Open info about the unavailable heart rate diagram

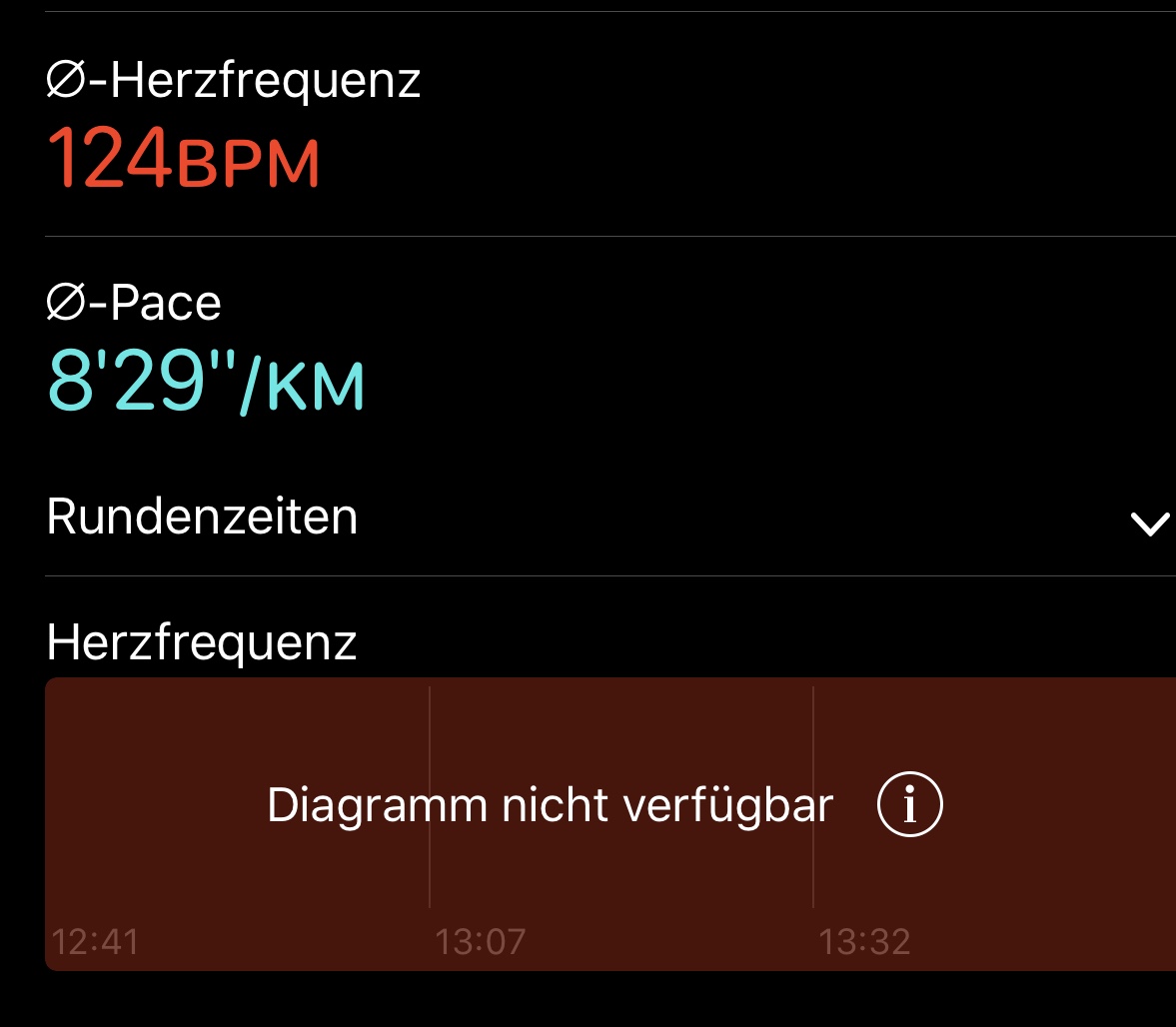click(x=909, y=804)
